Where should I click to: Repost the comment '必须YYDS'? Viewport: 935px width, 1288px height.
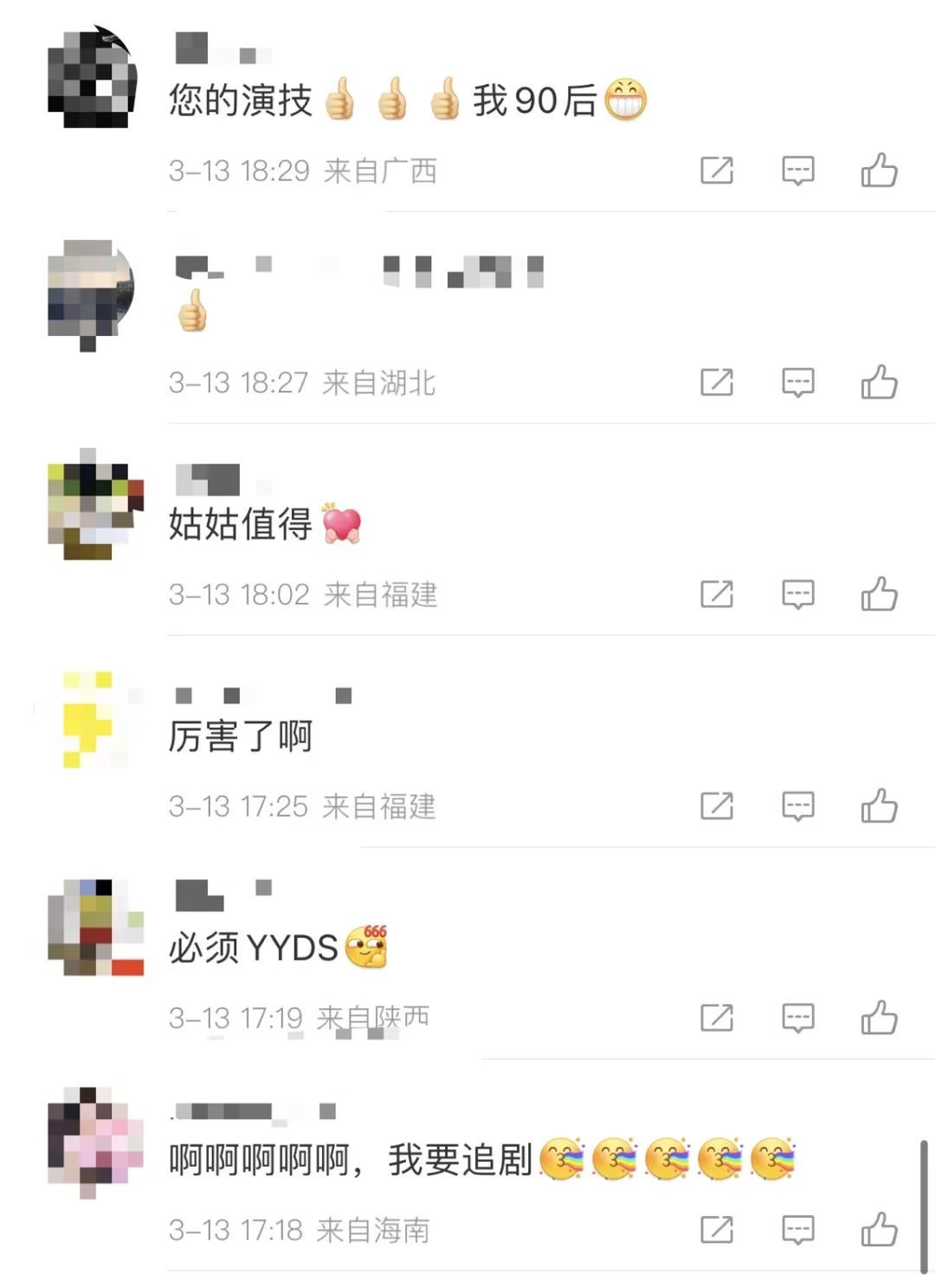tap(716, 1018)
